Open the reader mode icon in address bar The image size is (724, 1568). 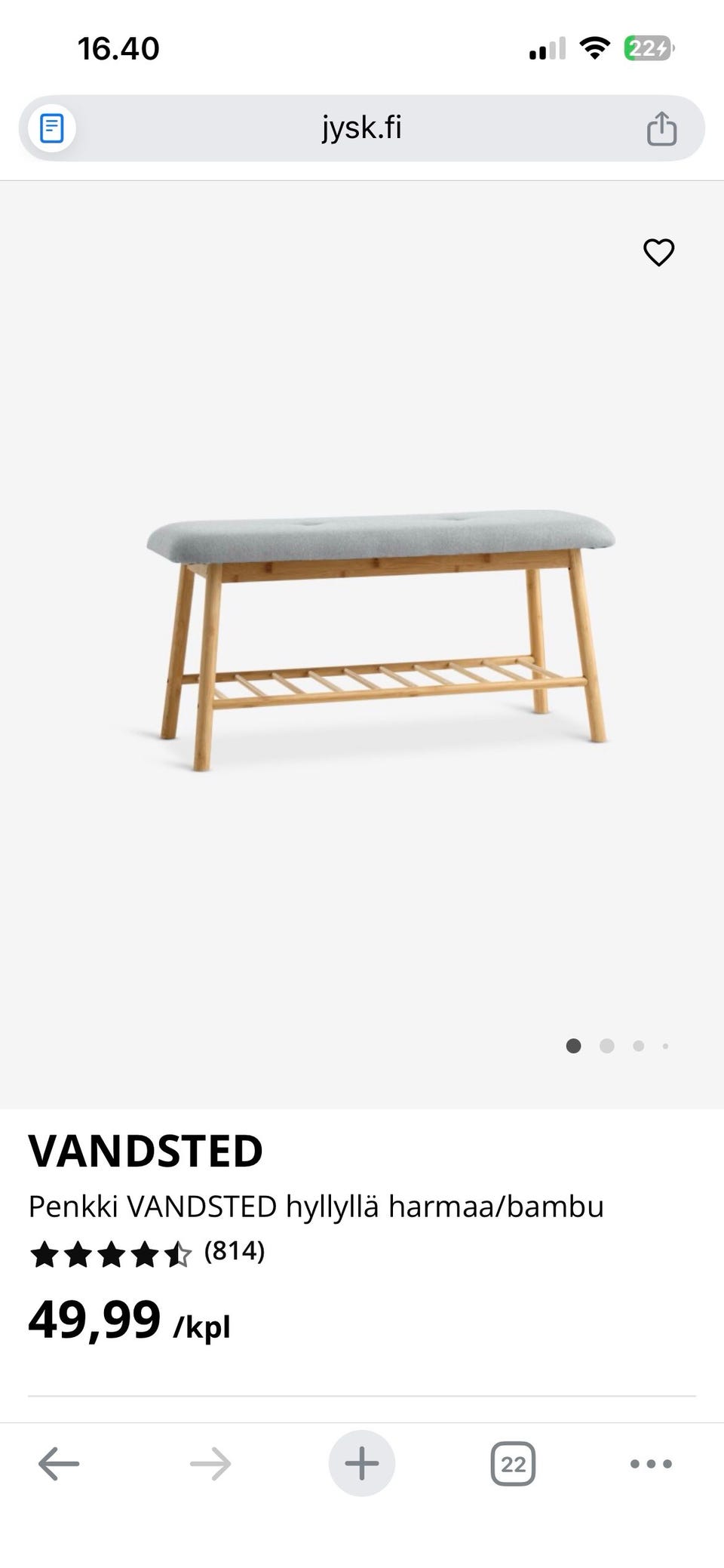click(x=51, y=128)
